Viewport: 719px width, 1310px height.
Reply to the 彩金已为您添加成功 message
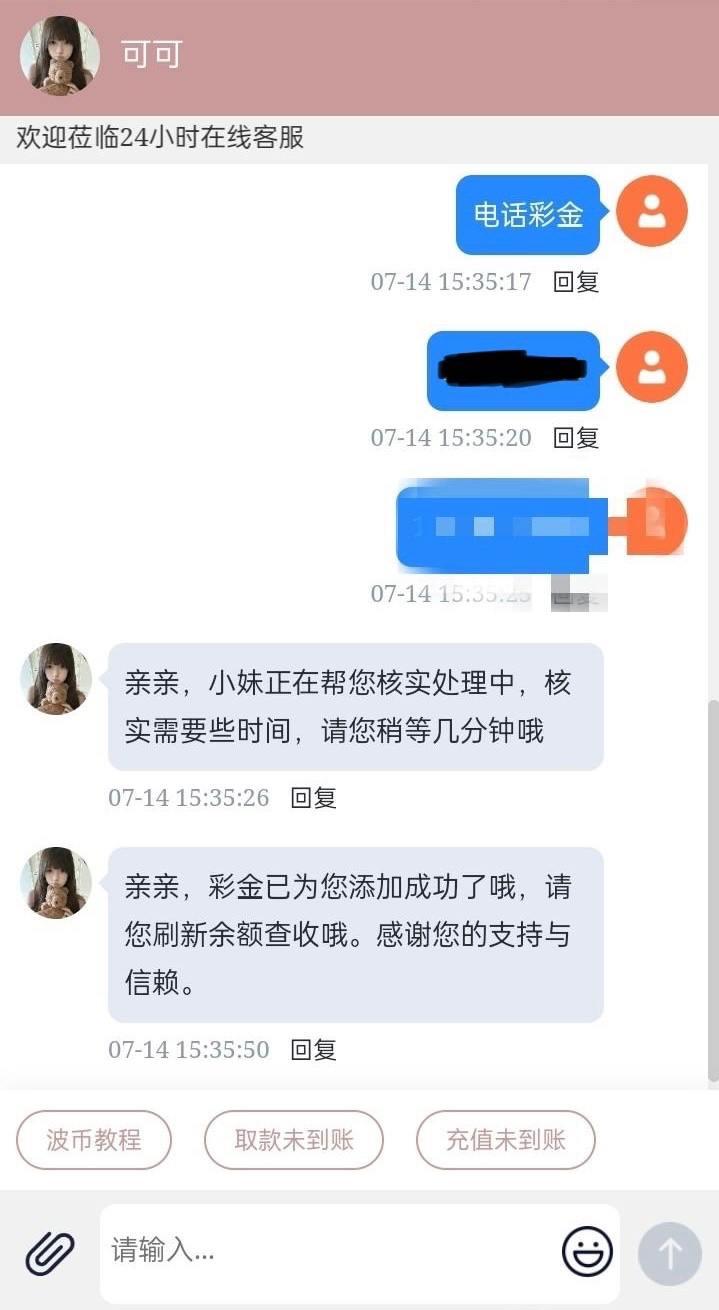313,1050
